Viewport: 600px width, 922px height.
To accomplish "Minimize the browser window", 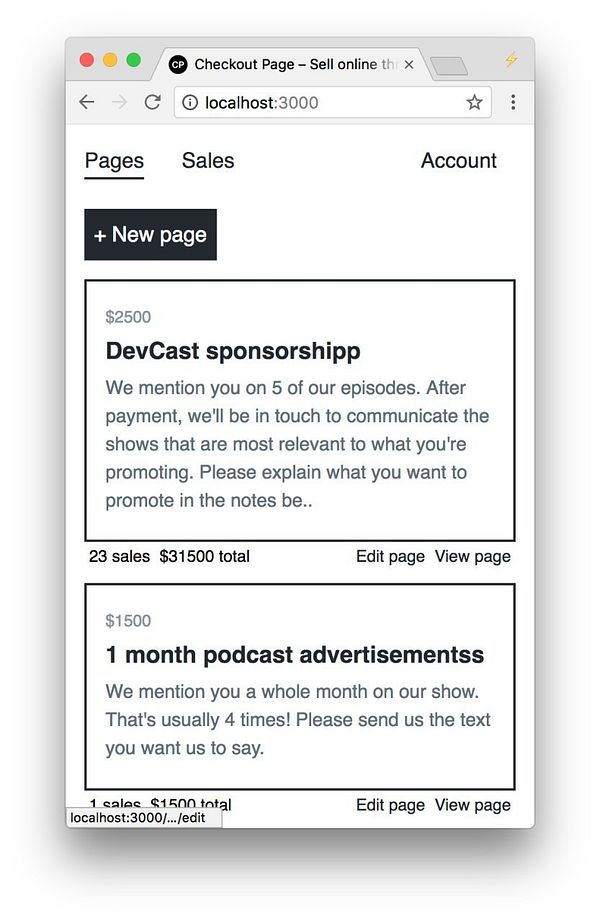I will click(110, 60).
